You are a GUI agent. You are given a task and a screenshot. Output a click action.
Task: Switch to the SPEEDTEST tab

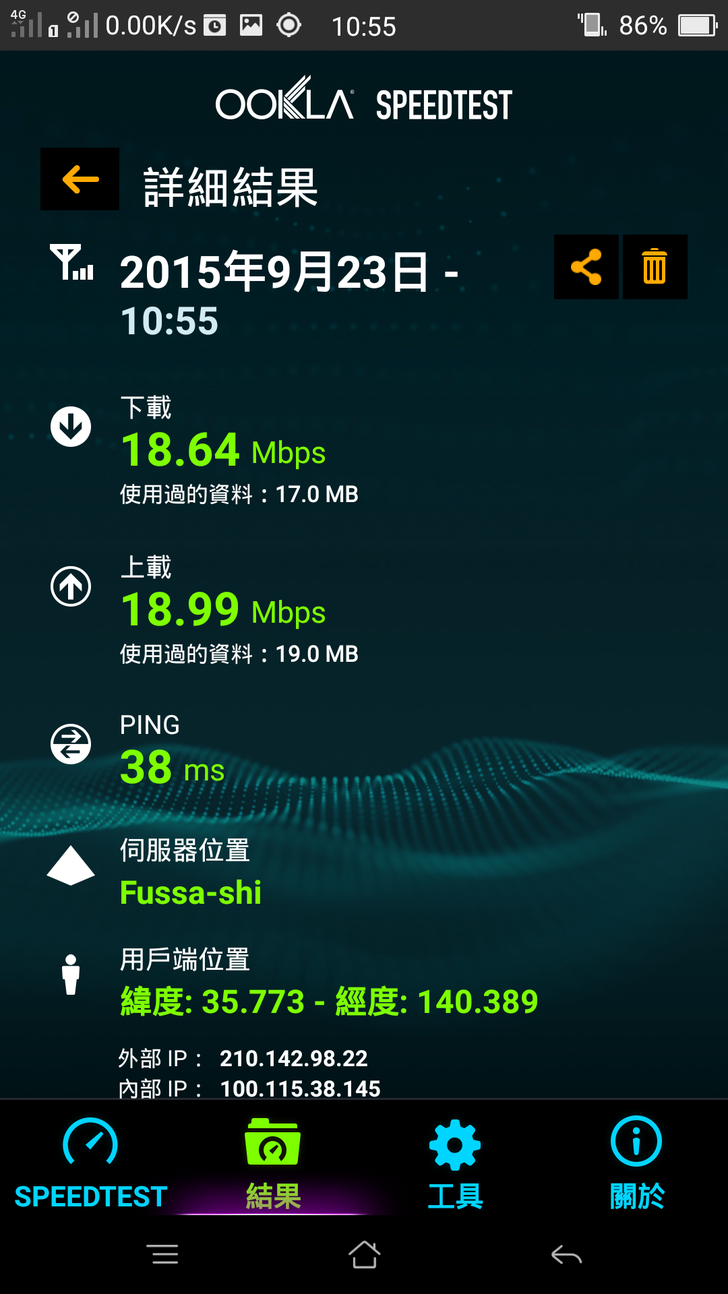pyautogui.click(x=90, y=1164)
